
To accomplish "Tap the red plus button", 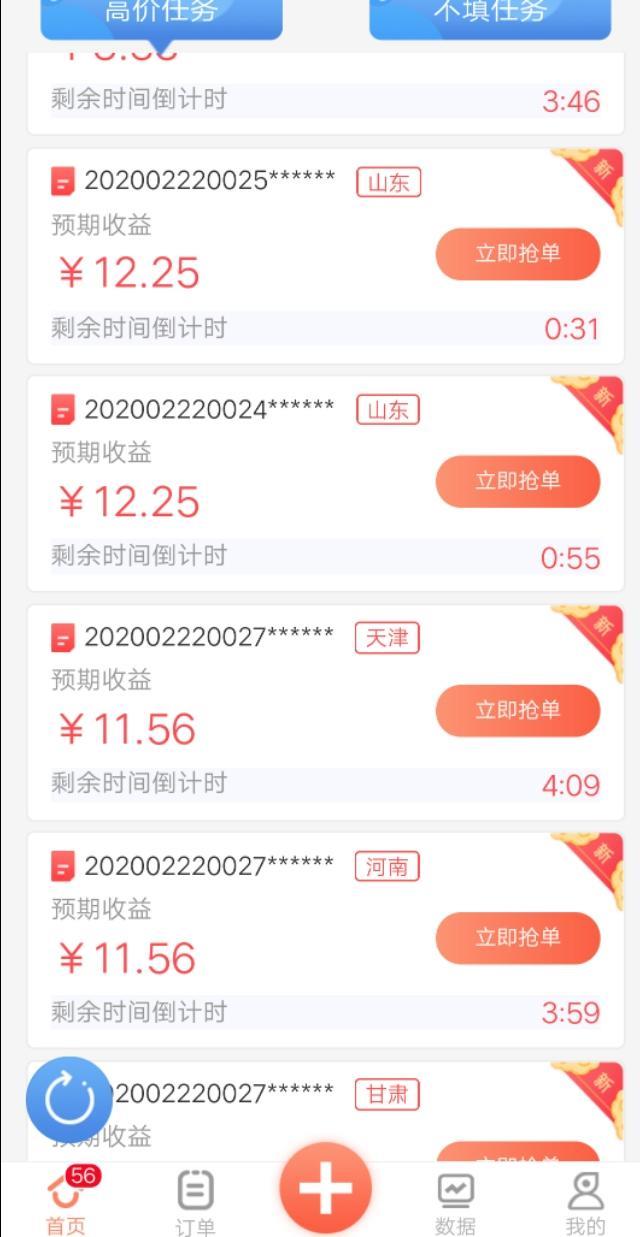I will [326, 1189].
